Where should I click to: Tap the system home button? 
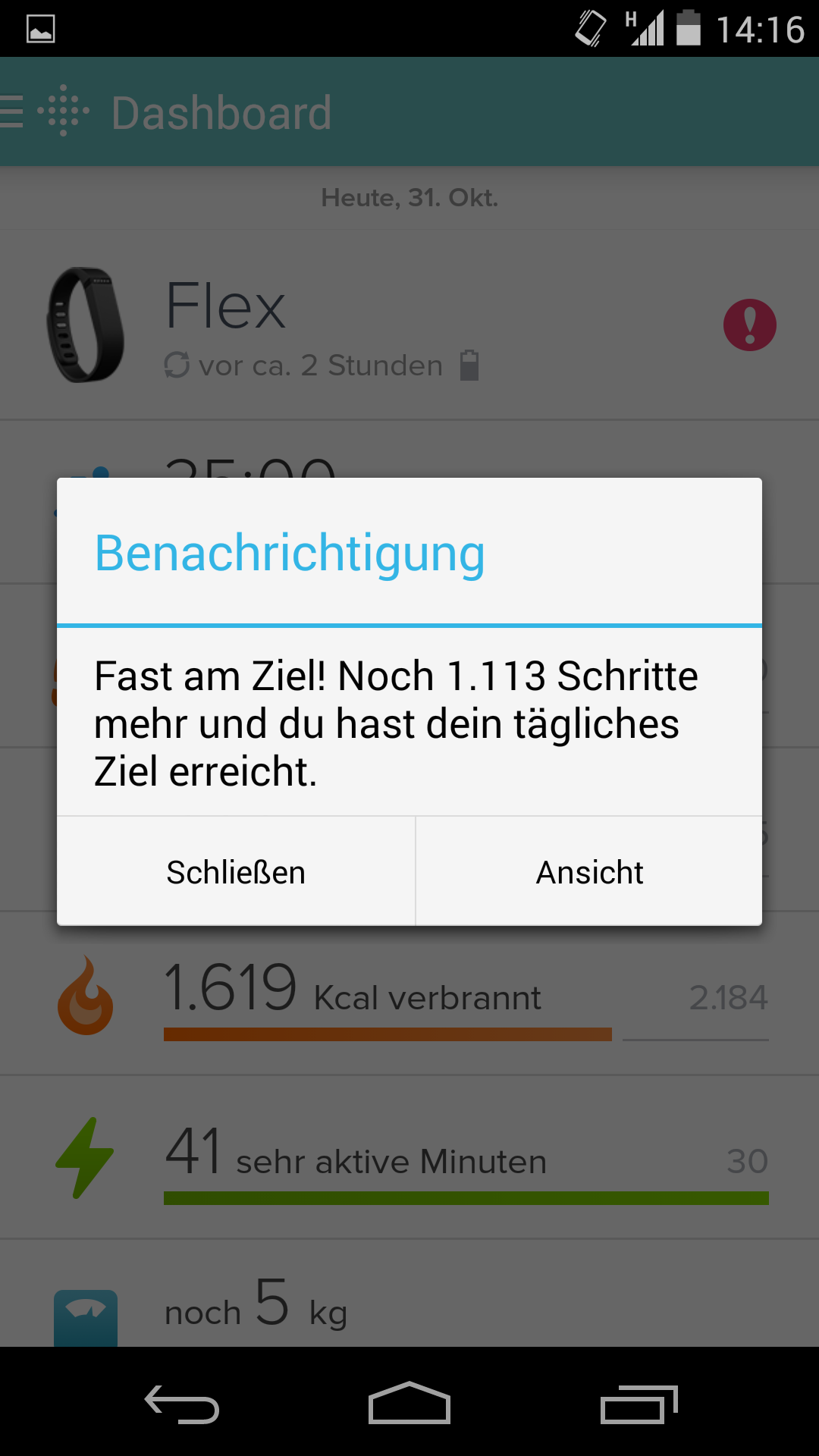click(x=409, y=1403)
